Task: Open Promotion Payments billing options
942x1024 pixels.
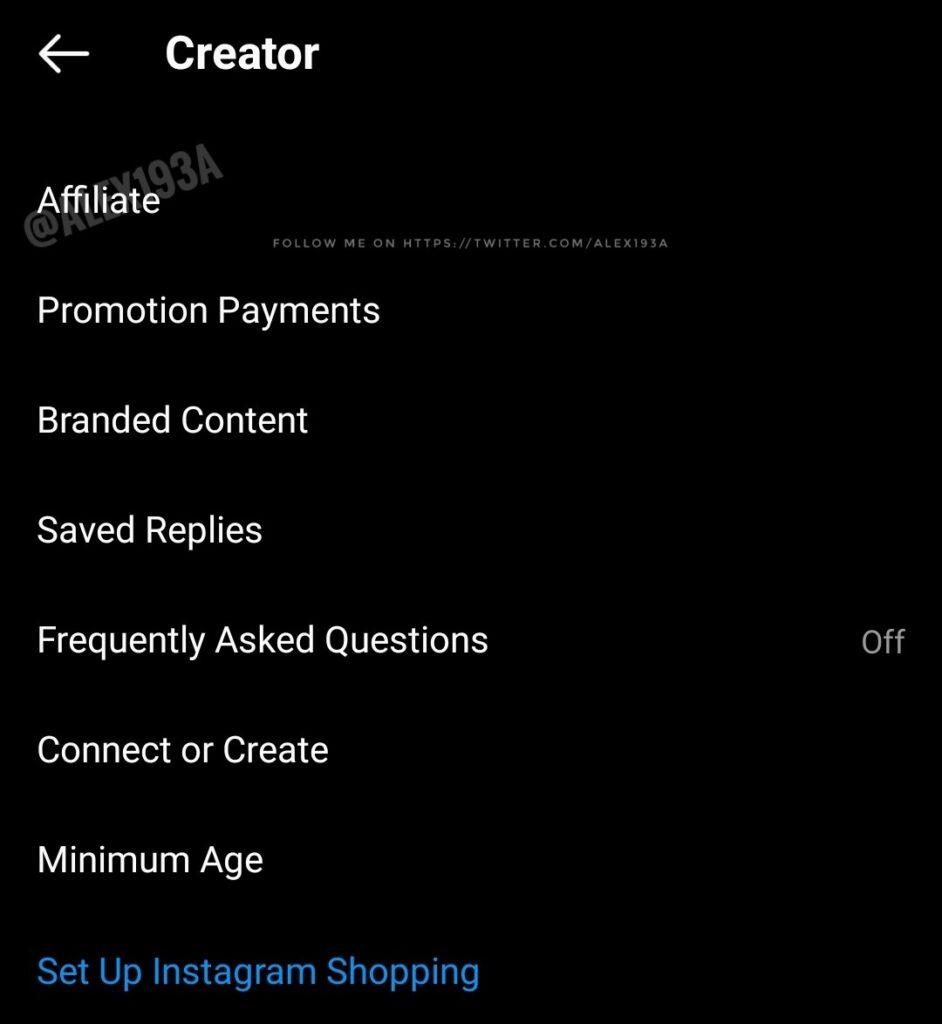Action: [x=207, y=310]
